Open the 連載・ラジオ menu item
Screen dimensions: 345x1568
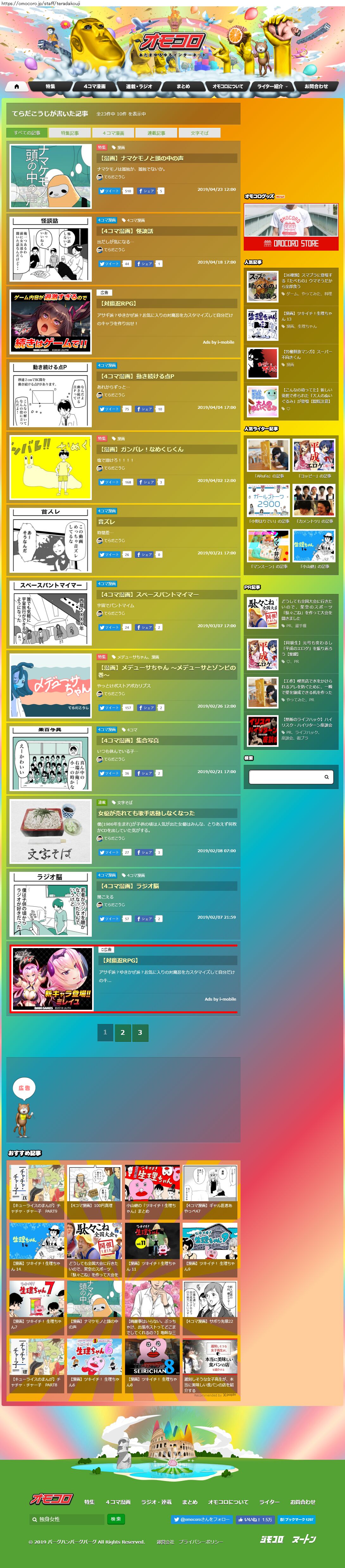click(x=139, y=86)
